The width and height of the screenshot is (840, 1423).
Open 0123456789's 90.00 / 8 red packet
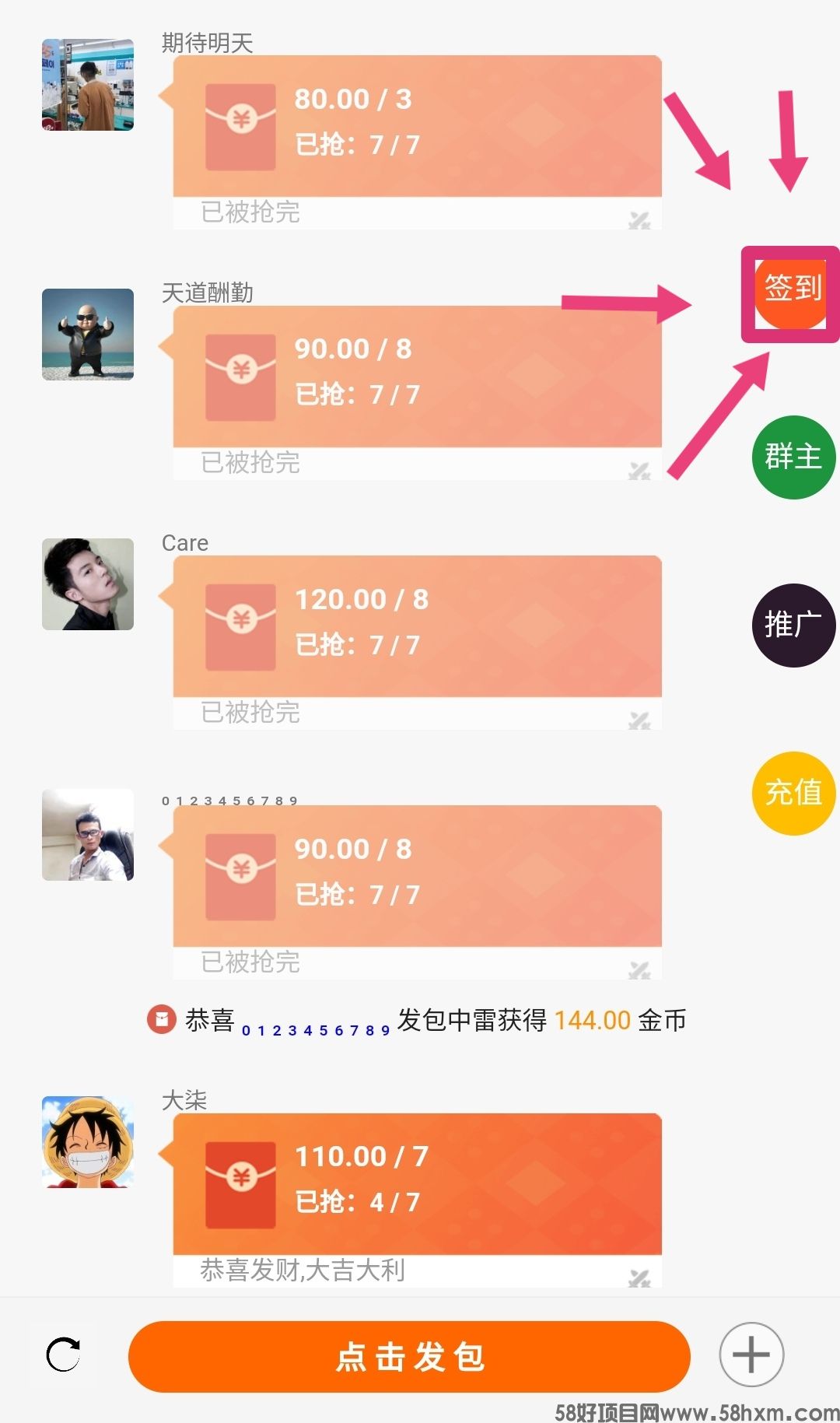[x=417, y=876]
